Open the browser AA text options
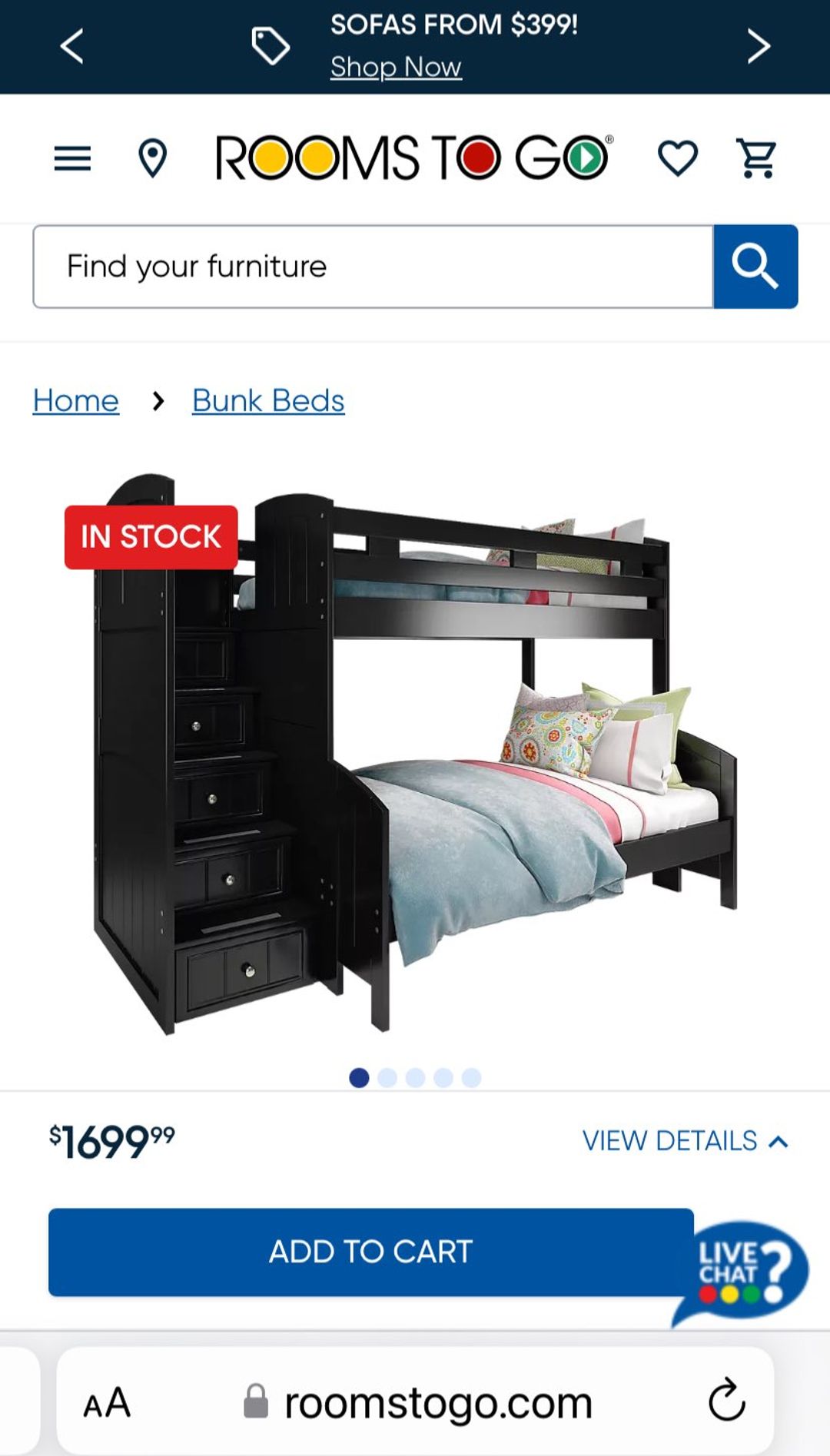This screenshot has width=830, height=1456. pos(107,1402)
